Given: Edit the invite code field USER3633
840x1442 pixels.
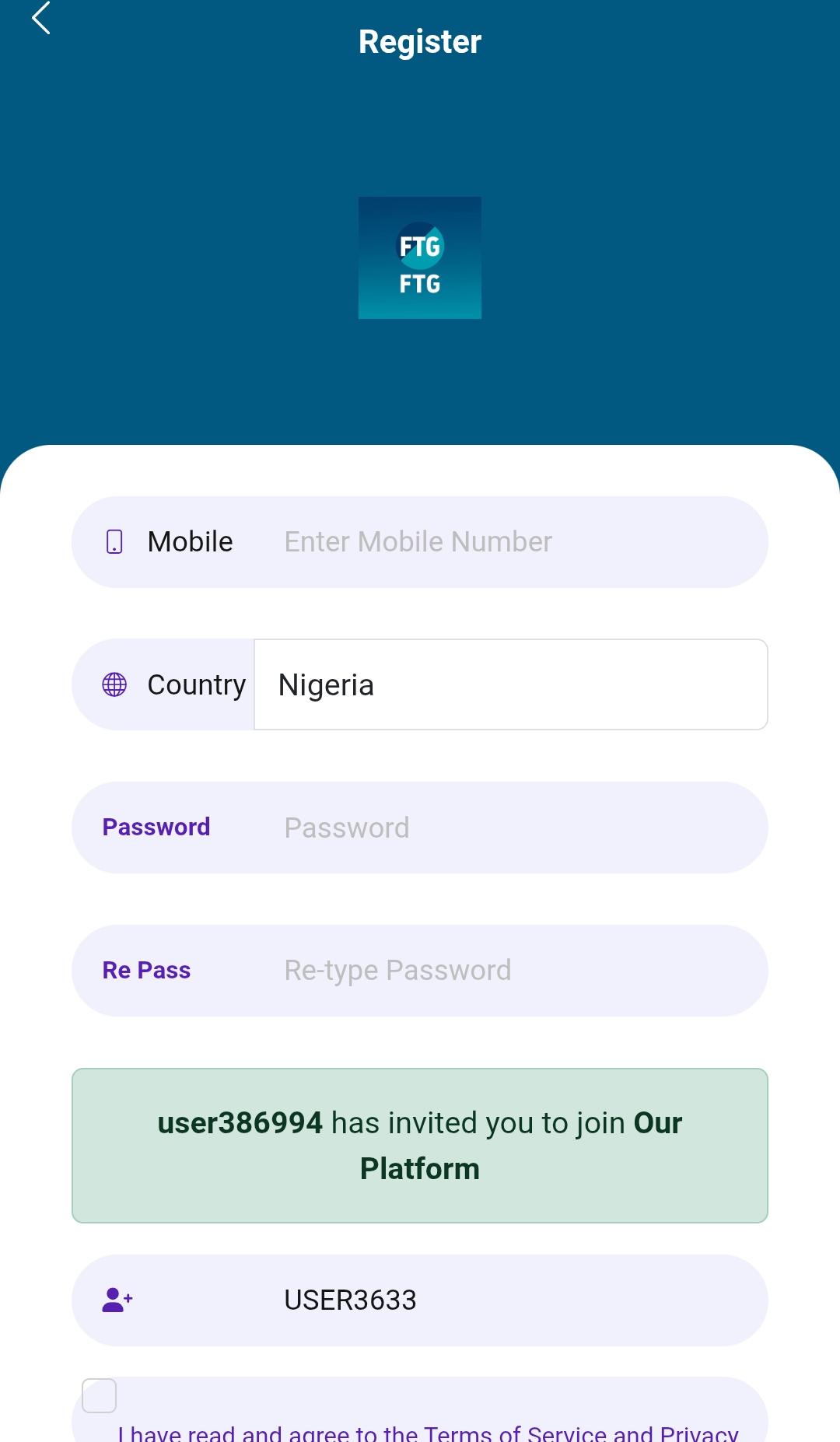Looking at the screenshot, I should pos(513,1300).
